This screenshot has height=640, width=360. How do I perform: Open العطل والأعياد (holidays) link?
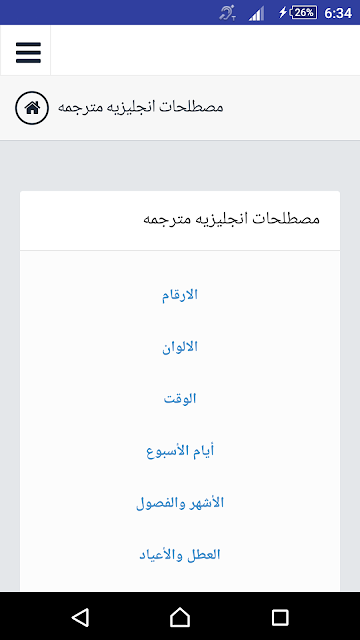click(x=180, y=555)
